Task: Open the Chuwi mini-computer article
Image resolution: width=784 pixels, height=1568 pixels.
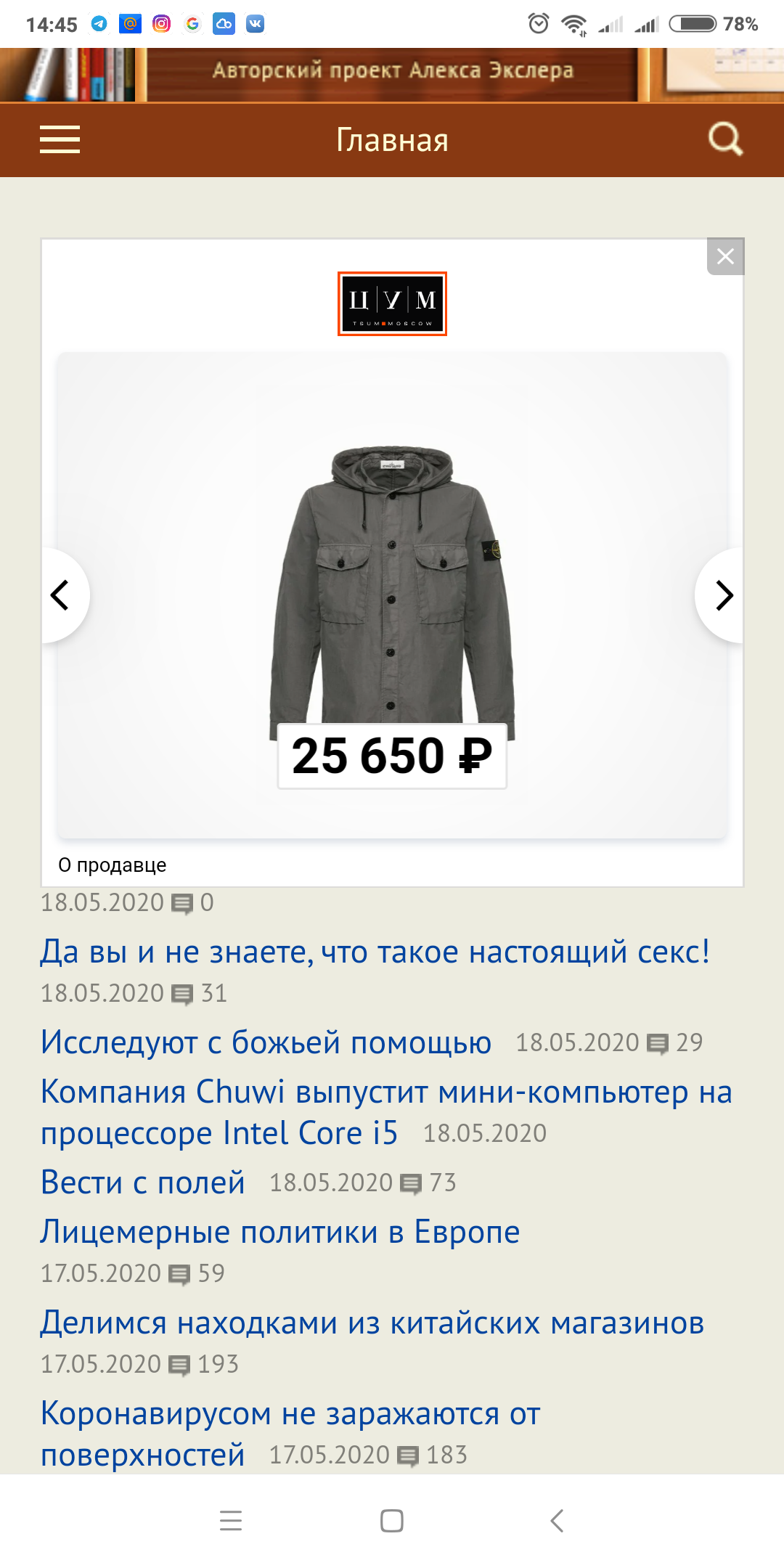Action: point(385,1093)
